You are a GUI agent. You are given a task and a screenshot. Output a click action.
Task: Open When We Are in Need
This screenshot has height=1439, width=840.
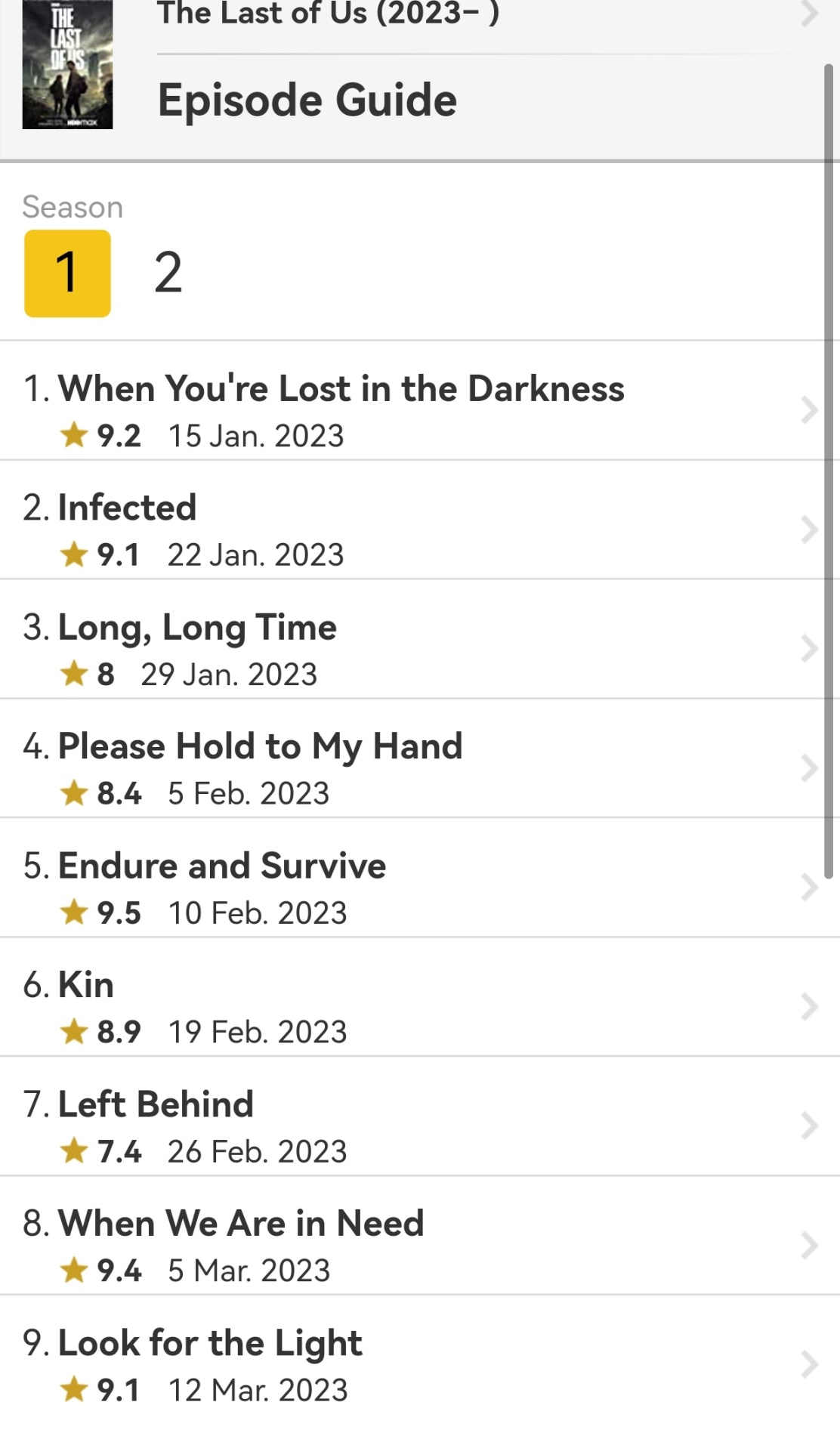[420, 1236]
